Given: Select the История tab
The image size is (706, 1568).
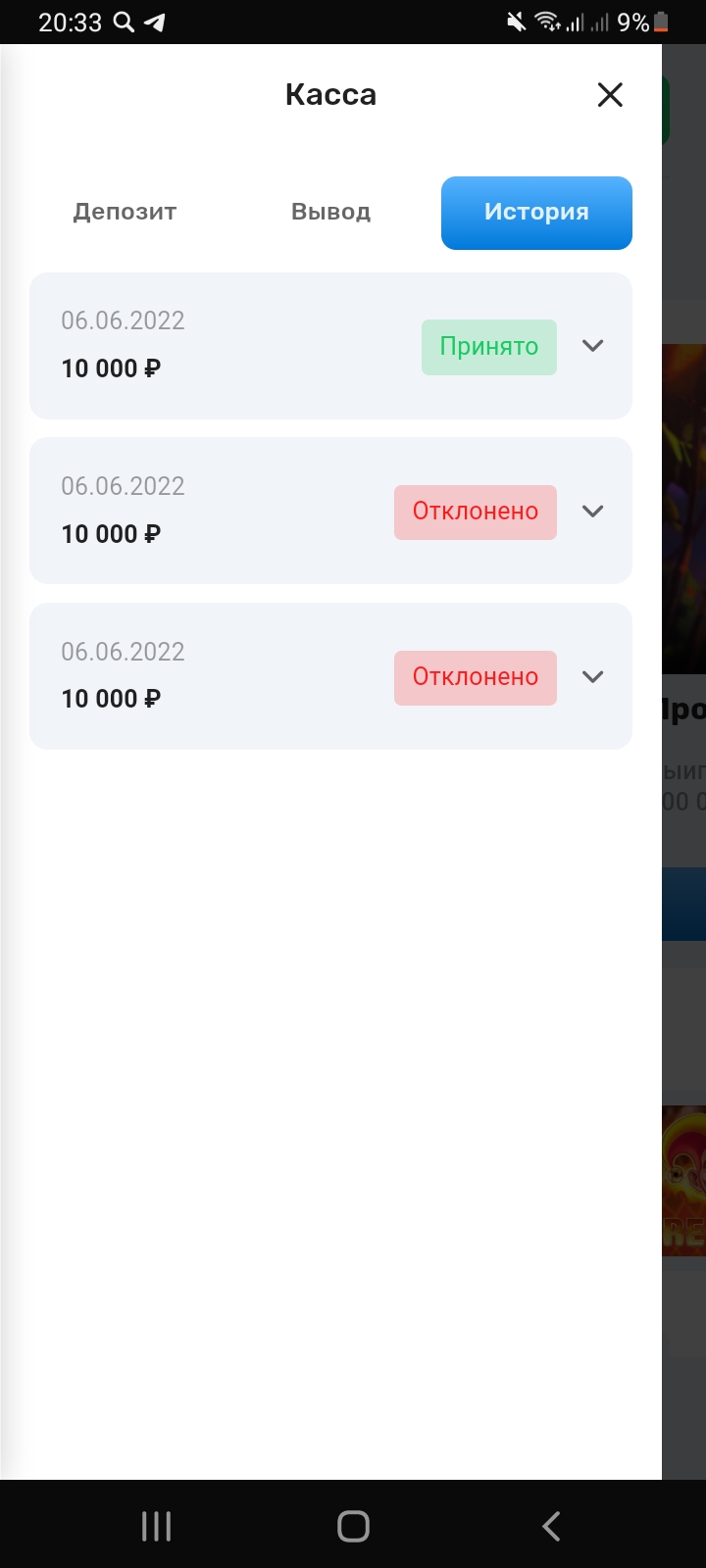Looking at the screenshot, I should click(x=536, y=213).
